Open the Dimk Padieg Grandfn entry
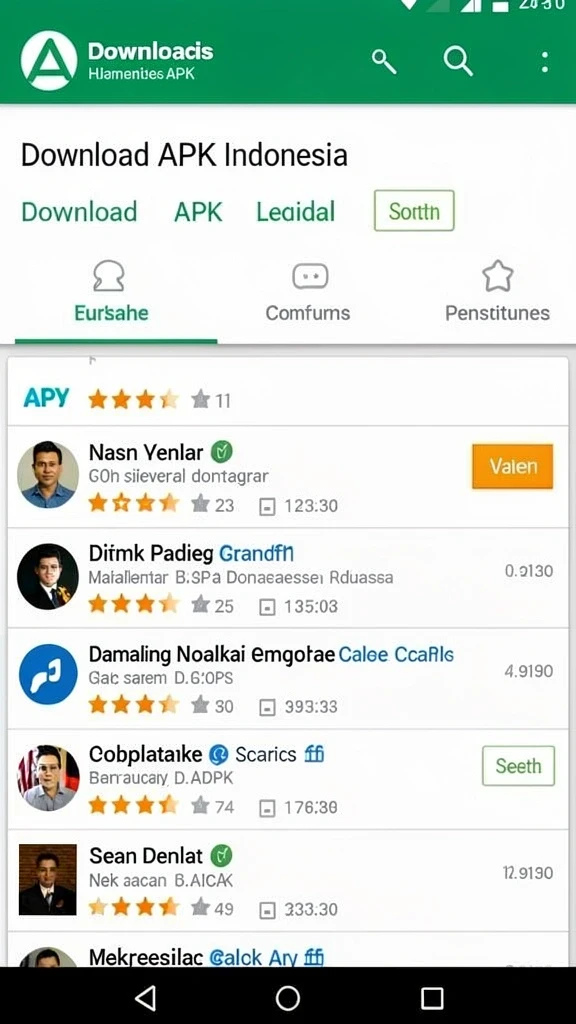Screen dimensions: 576x1024 coord(288,578)
